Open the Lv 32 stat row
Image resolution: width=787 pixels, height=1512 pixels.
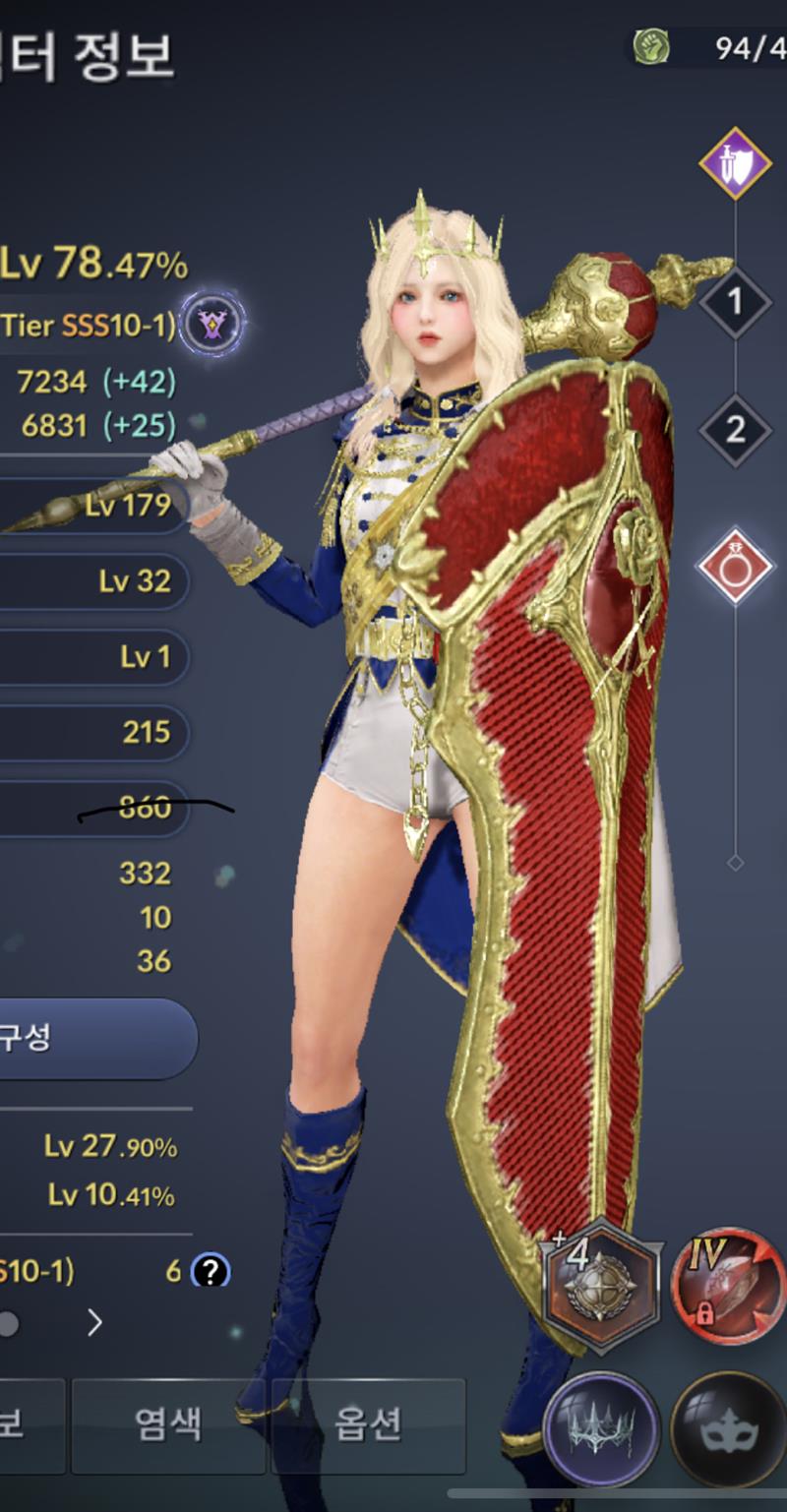click(93, 581)
